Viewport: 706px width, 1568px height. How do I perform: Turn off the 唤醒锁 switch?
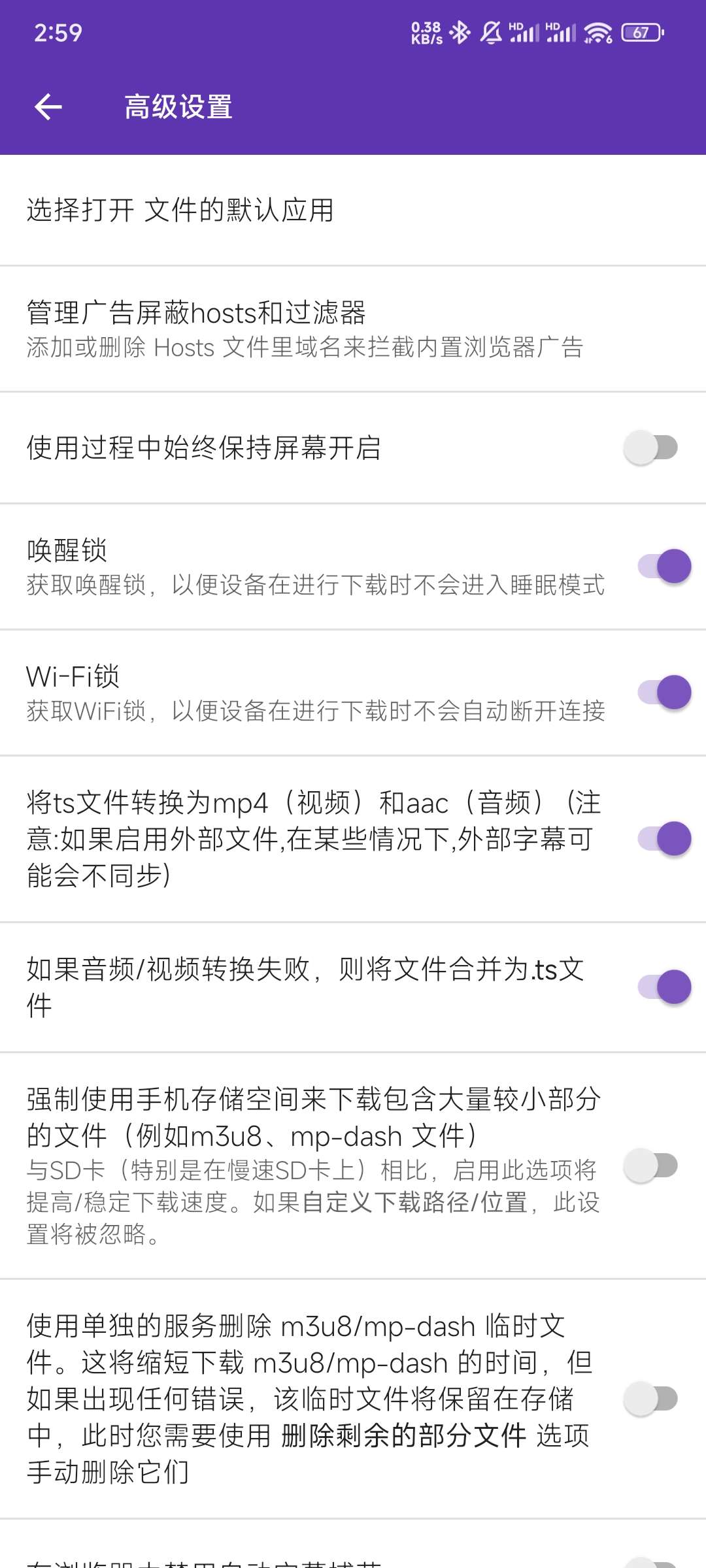664,566
